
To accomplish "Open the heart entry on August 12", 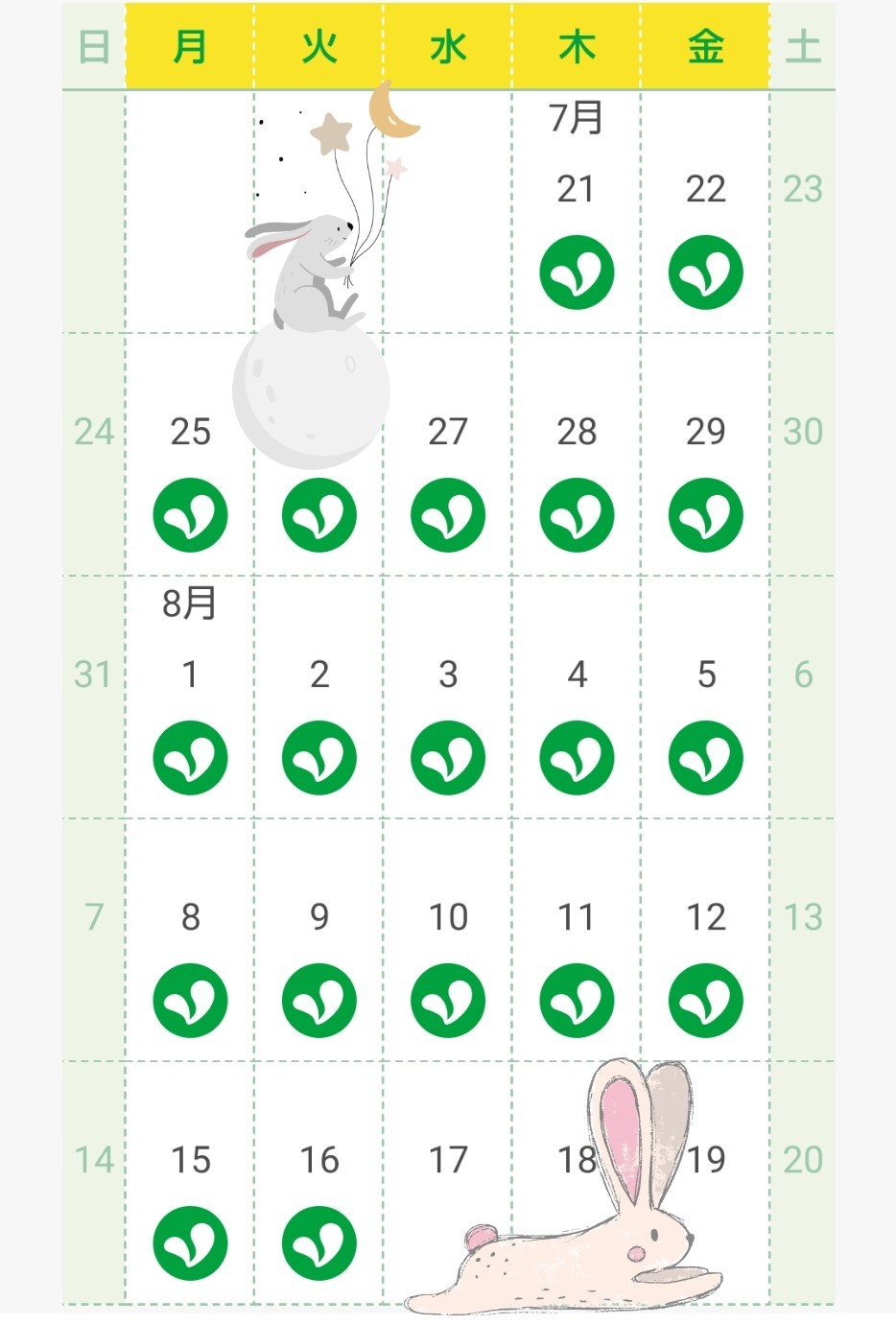I will [x=705, y=1001].
